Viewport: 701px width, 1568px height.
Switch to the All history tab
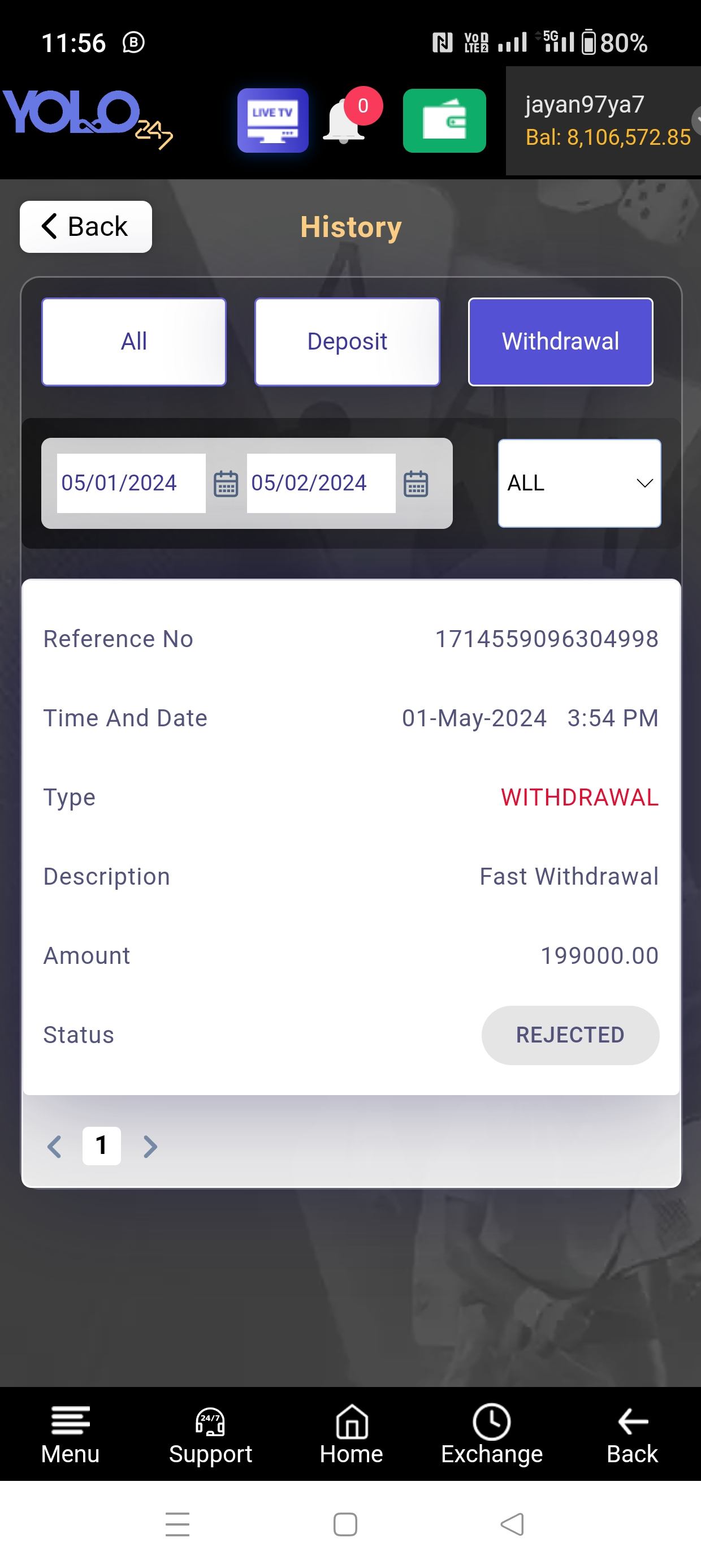[134, 342]
